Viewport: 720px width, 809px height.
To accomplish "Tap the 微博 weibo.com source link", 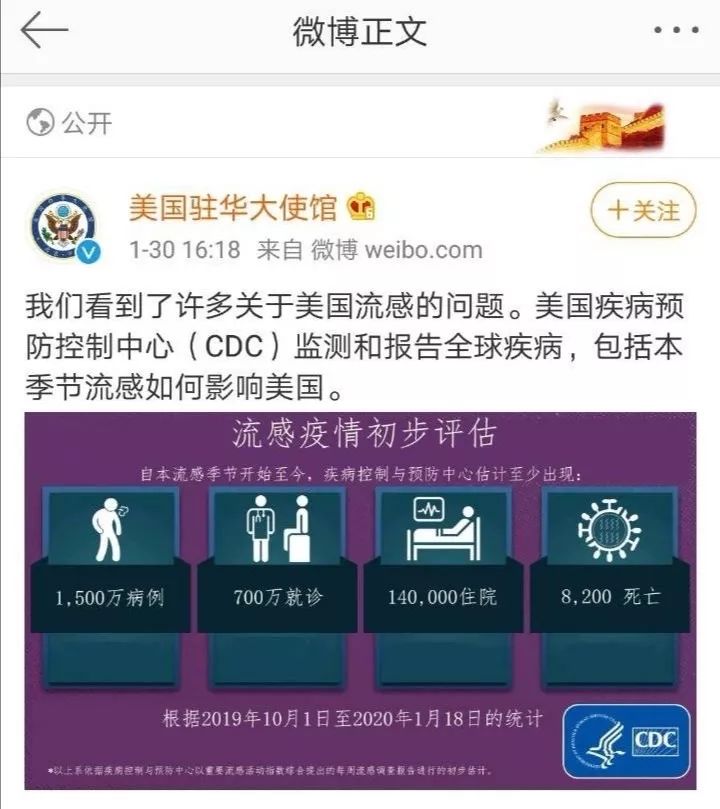I will pos(395,250).
